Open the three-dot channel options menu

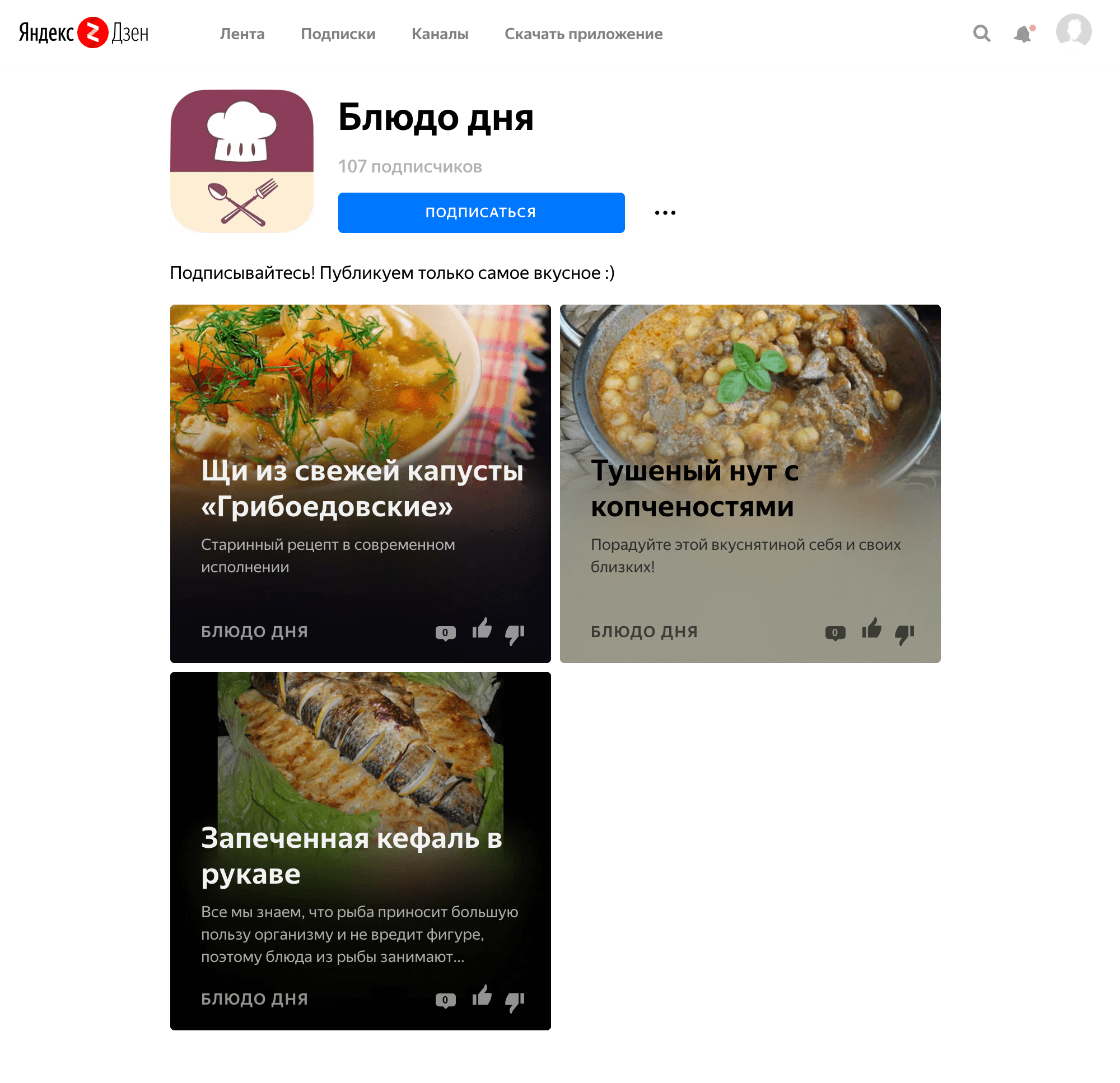click(665, 213)
